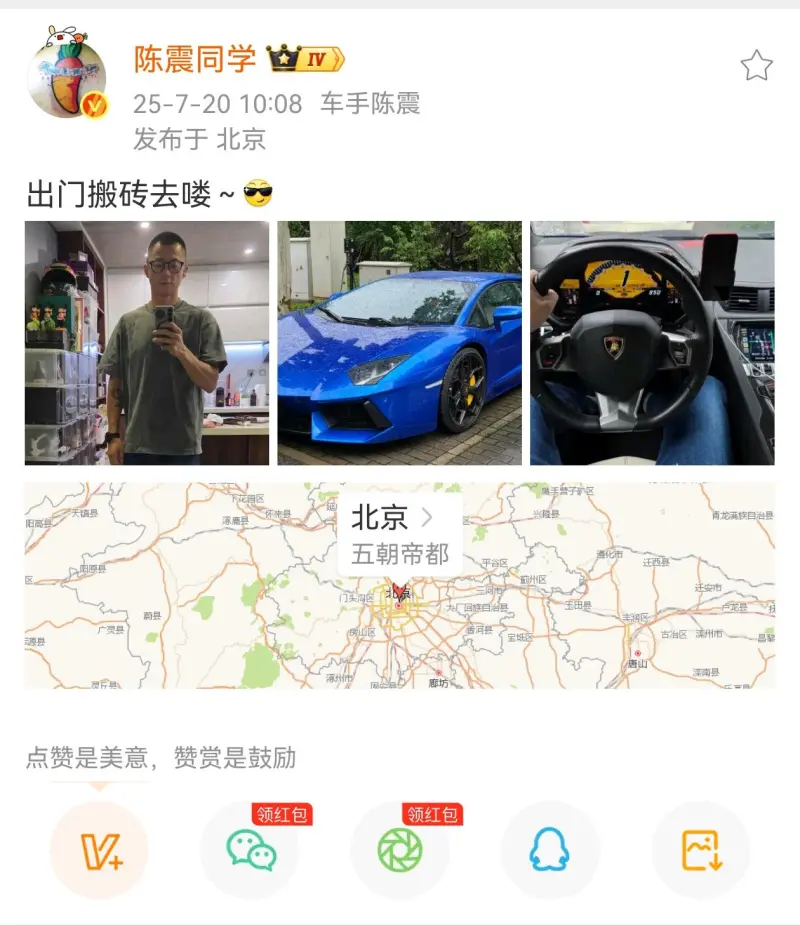This screenshot has height=925, width=800.
Task: Tap the orange V+ reward button
Action: pyautogui.click(x=99, y=850)
